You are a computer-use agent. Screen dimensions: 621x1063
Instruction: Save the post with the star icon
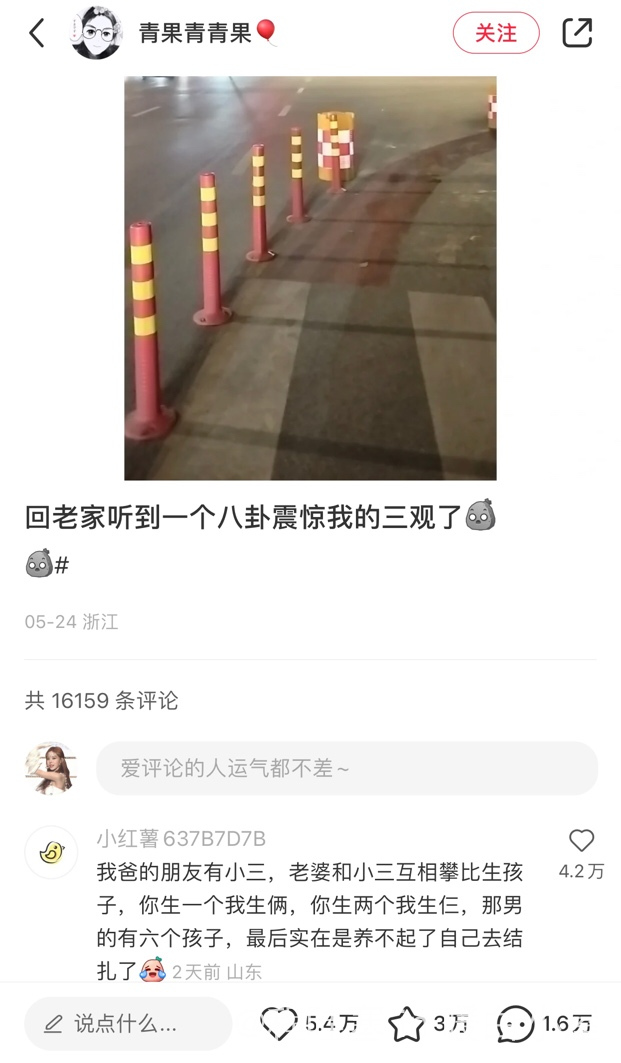[406, 1023]
